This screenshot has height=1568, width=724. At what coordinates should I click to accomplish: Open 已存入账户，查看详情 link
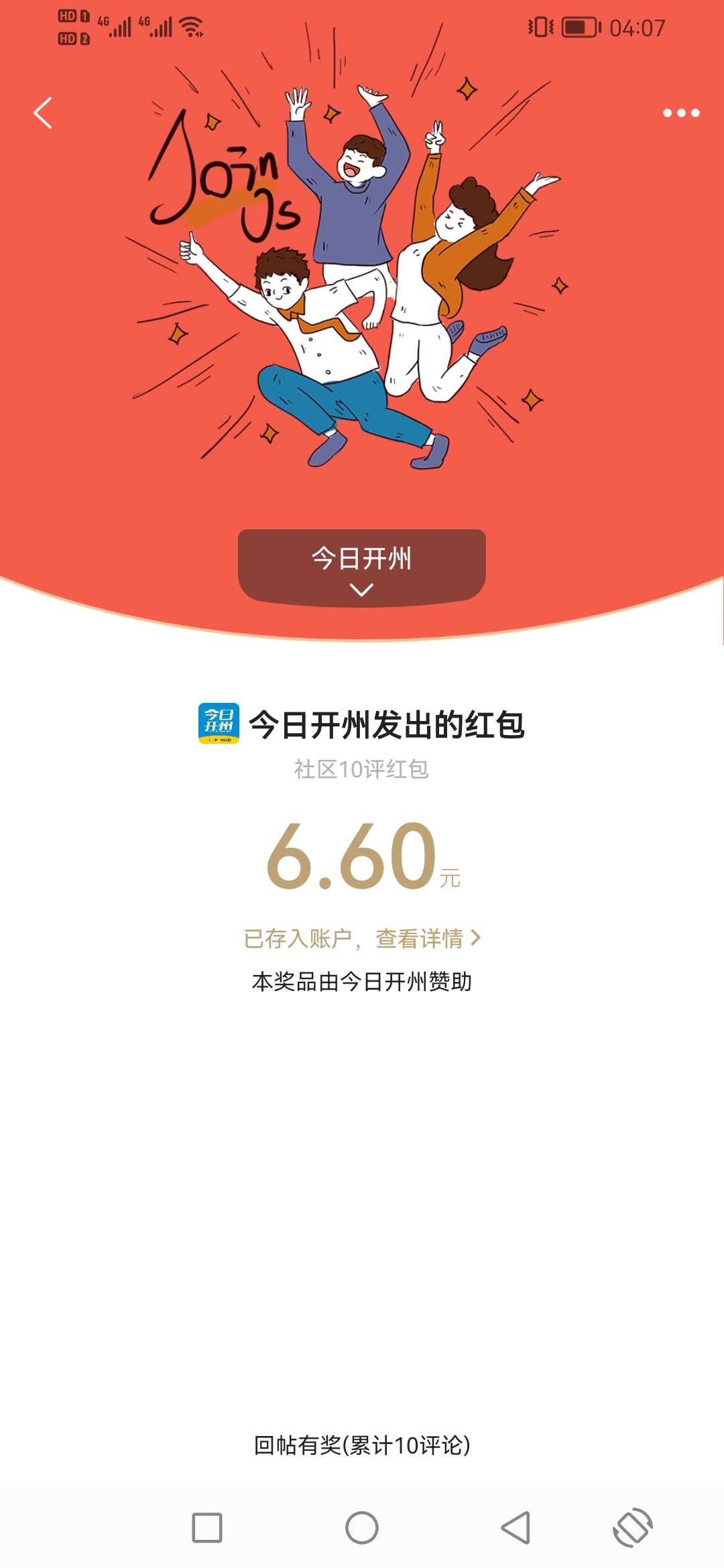(362, 938)
